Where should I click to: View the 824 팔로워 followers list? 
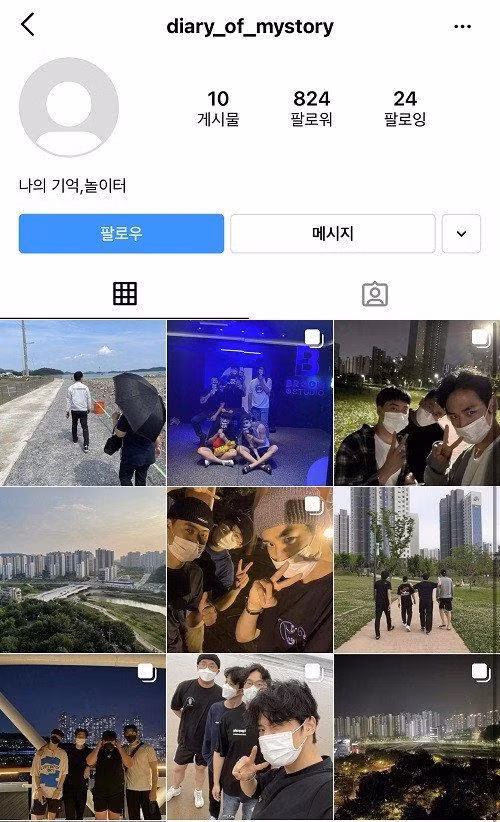(x=311, y=109)
